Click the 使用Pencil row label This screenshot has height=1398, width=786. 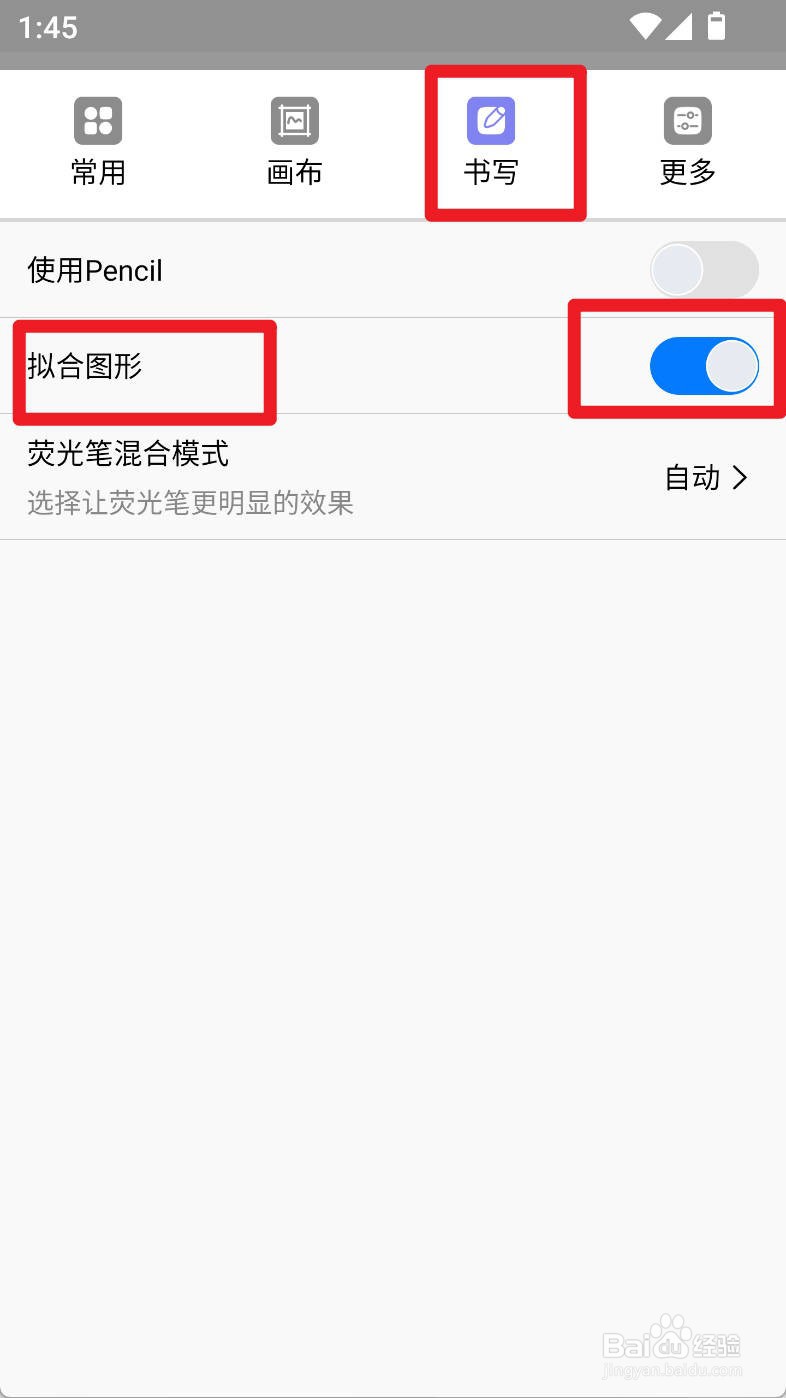[x=94, y=269]
